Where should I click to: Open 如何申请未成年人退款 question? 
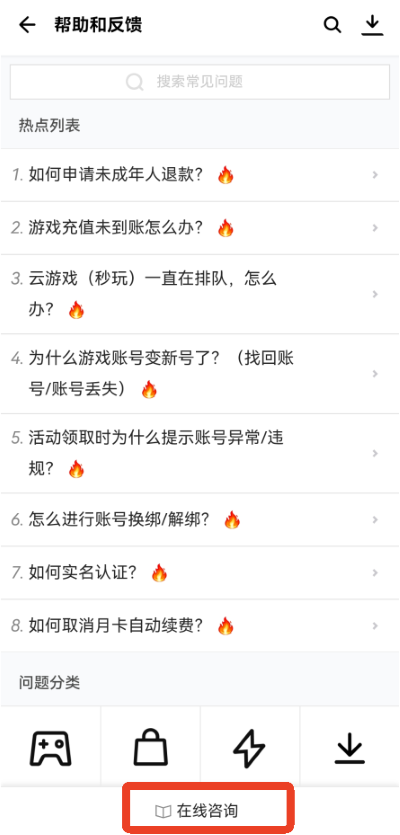tap(200, 175)
